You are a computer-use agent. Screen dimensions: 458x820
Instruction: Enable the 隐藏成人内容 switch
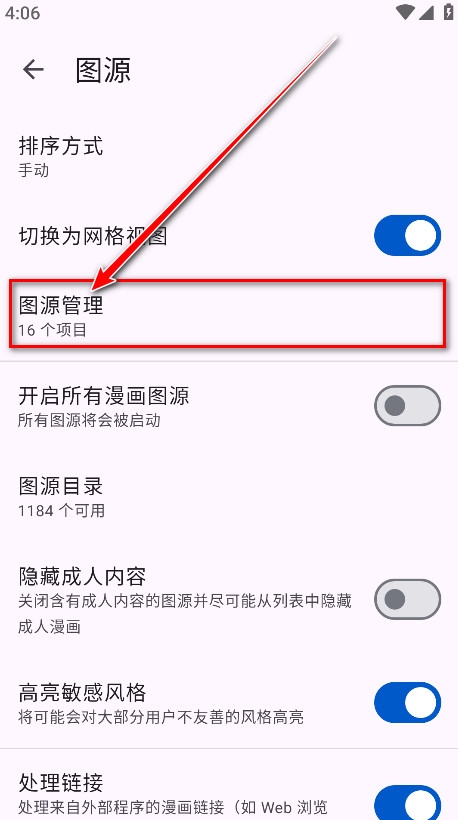click(407, 599)
